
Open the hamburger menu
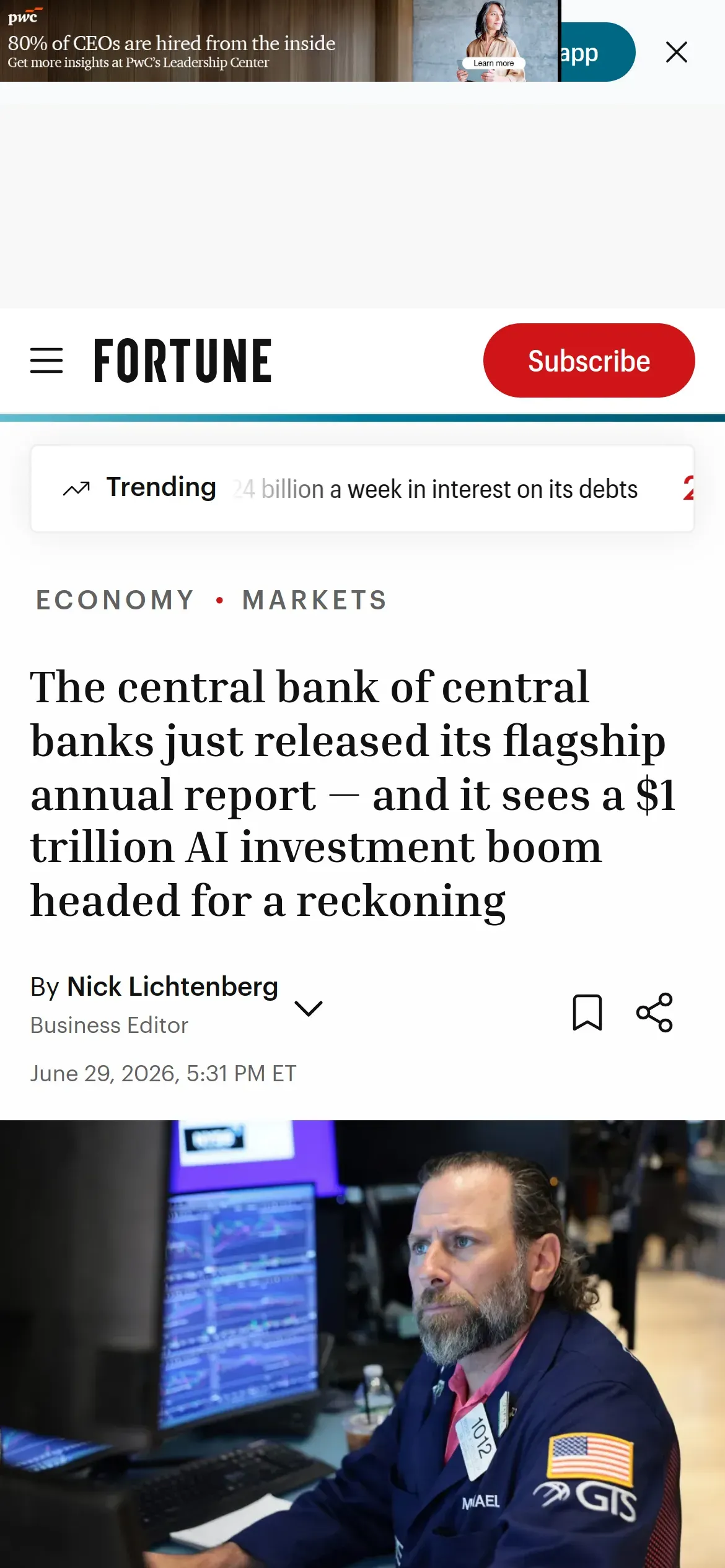[x=46, y=360]
